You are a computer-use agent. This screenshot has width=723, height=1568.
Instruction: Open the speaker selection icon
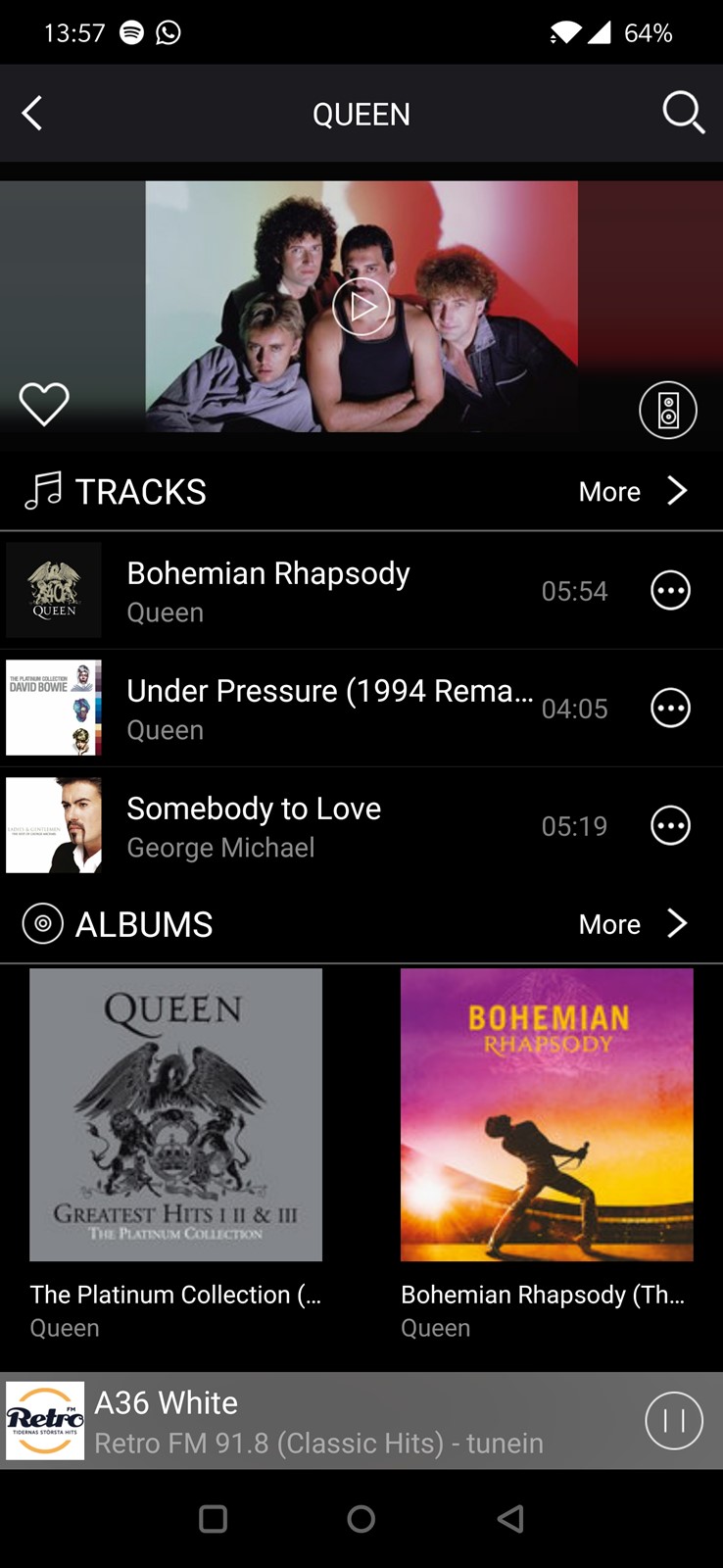[668, 410]
